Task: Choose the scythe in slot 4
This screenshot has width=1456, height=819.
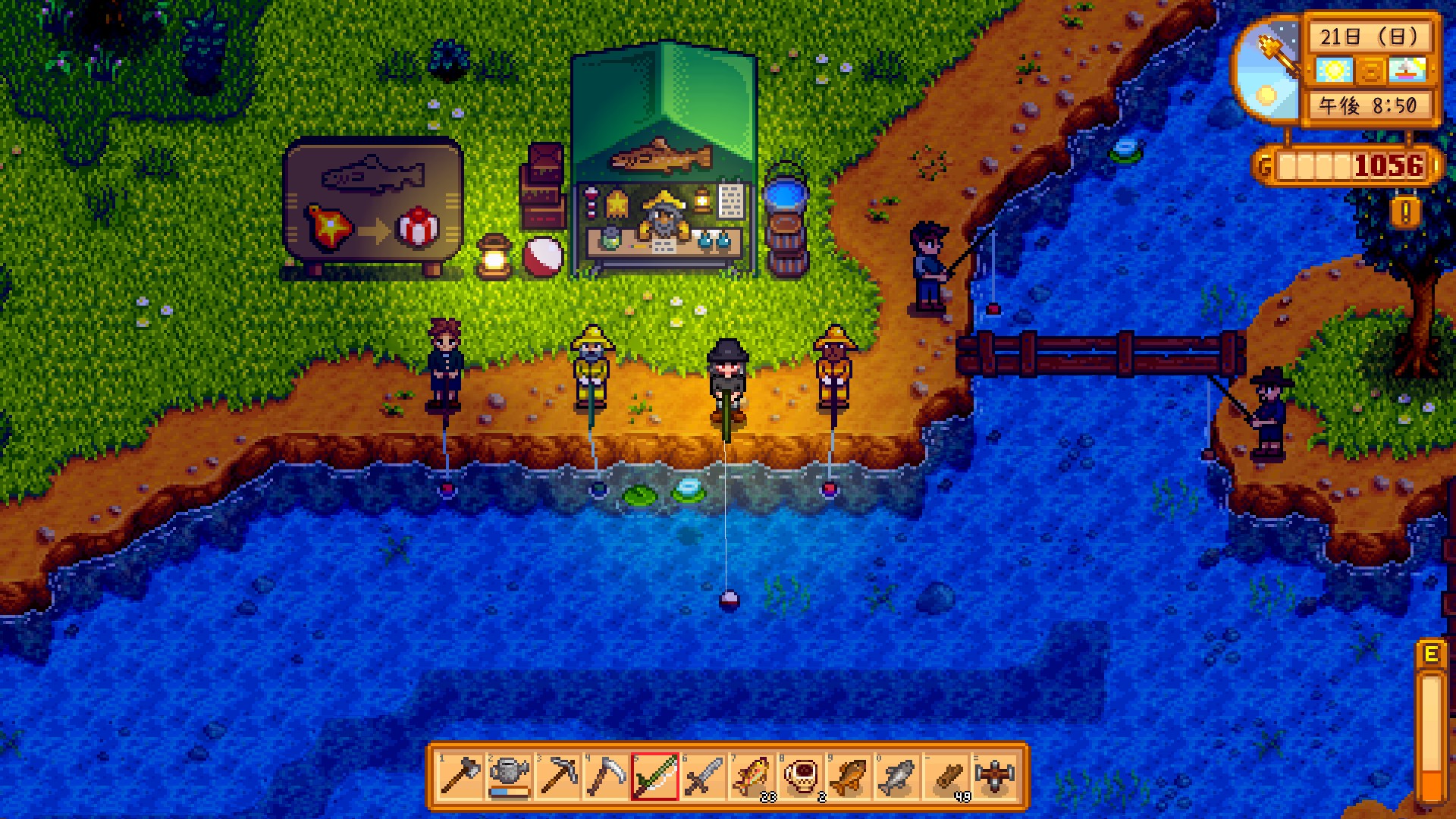Action: click(x=606, y=777)
